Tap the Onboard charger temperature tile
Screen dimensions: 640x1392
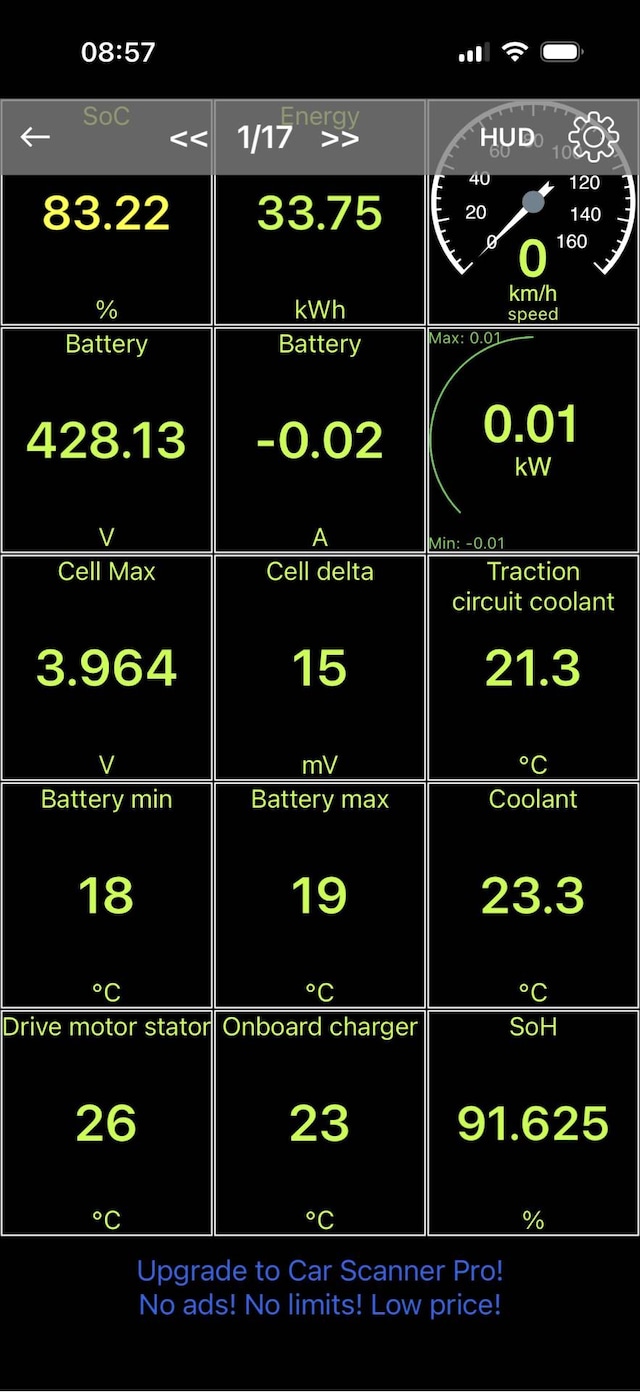tap(320, 1123)
